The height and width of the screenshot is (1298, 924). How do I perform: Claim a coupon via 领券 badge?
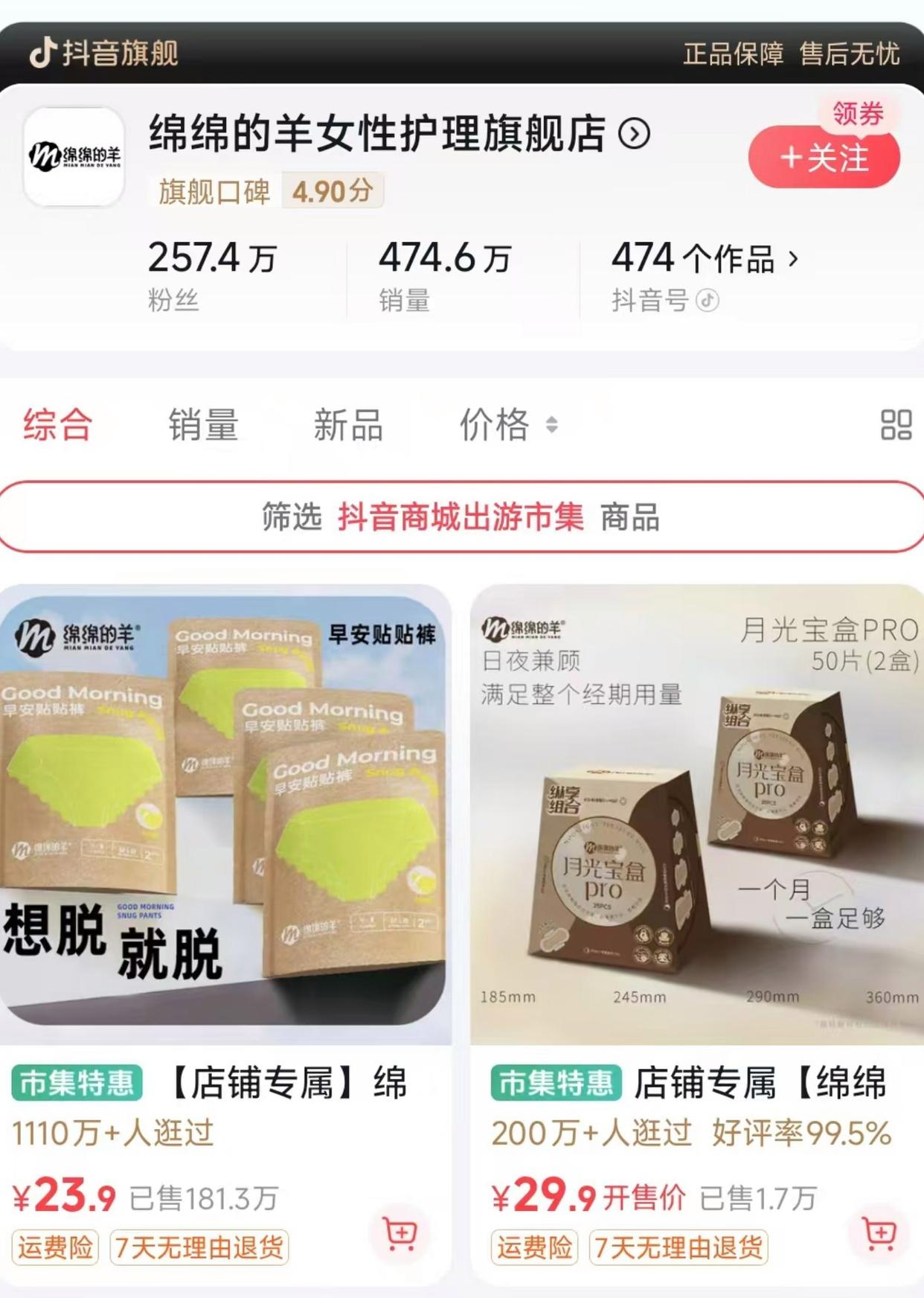[x=858, y=114]
